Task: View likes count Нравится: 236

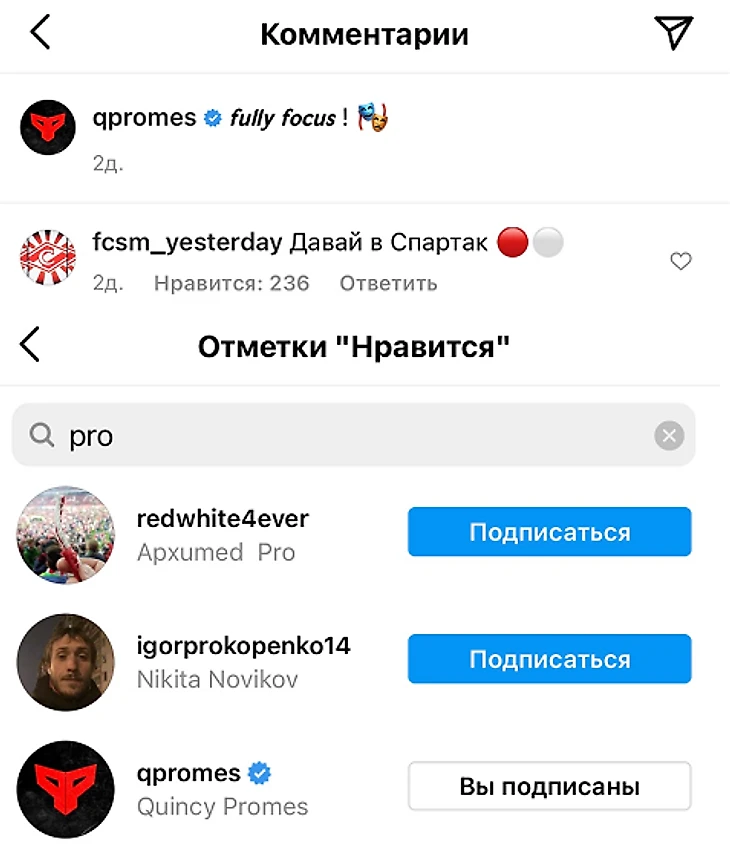Action: pos(231,283)
